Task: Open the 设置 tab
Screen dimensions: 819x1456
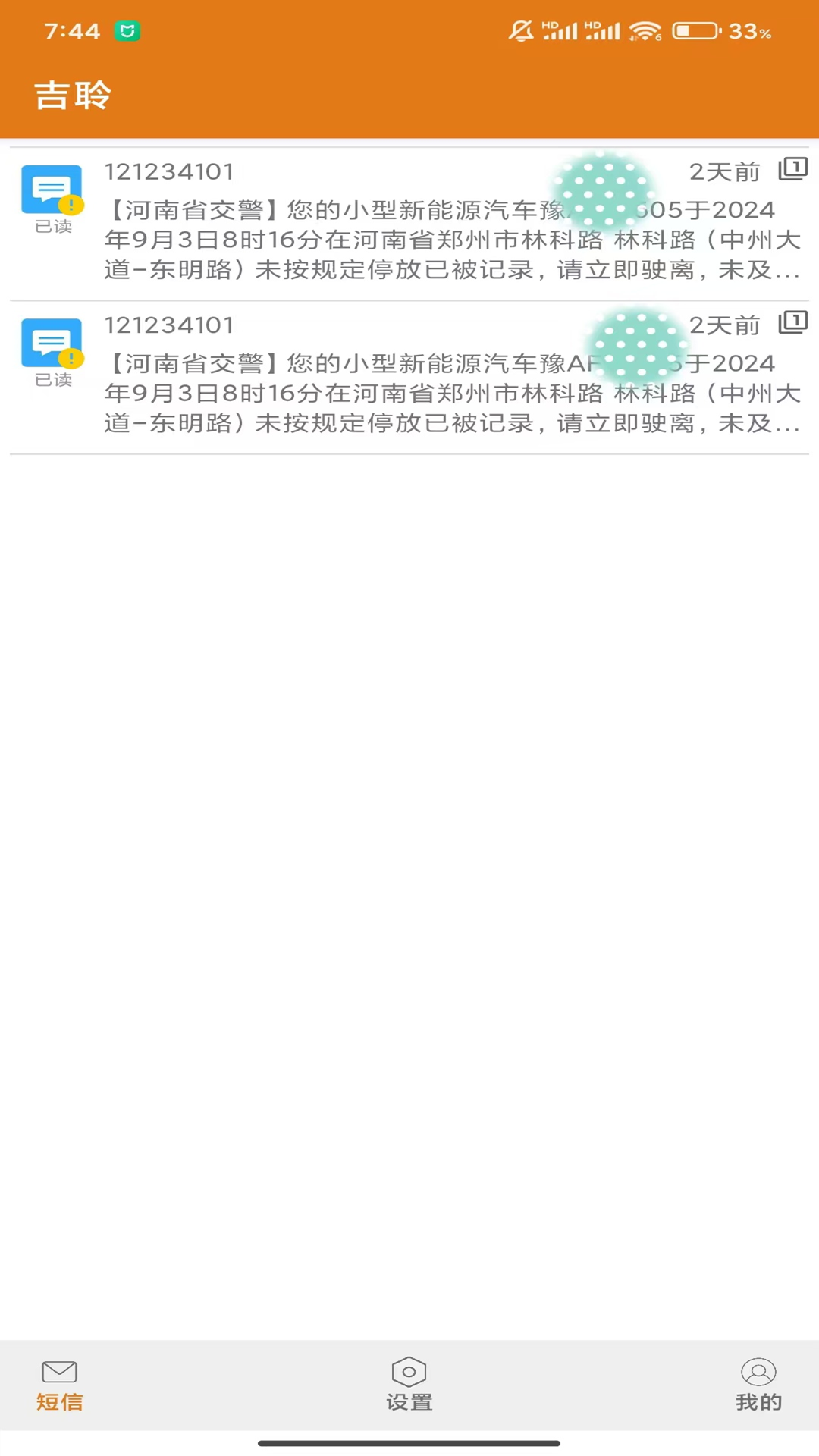Action: point(409,1385)
